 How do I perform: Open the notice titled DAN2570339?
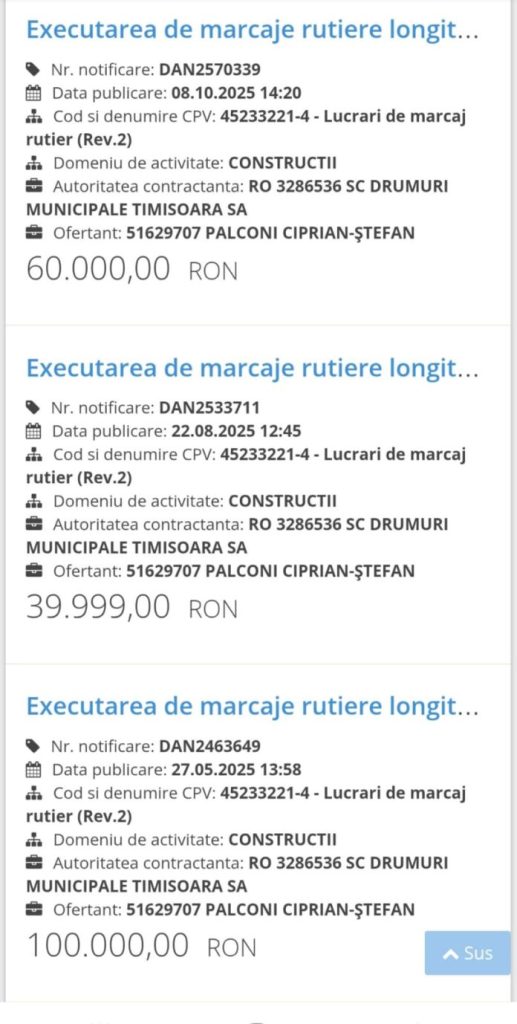coord(252,30)
